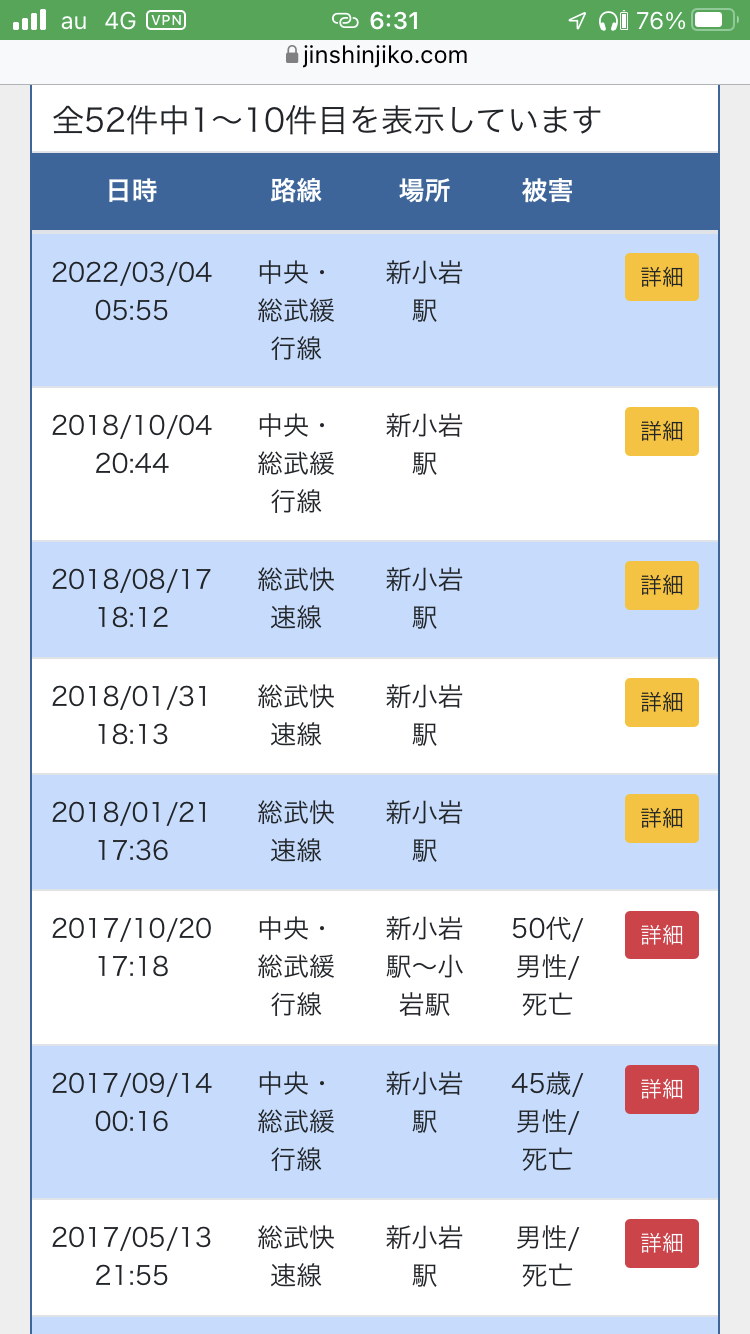Tap 詳細 for the 2018/01/31 18:13 row
750x1334 pixels.
(662, 702)
